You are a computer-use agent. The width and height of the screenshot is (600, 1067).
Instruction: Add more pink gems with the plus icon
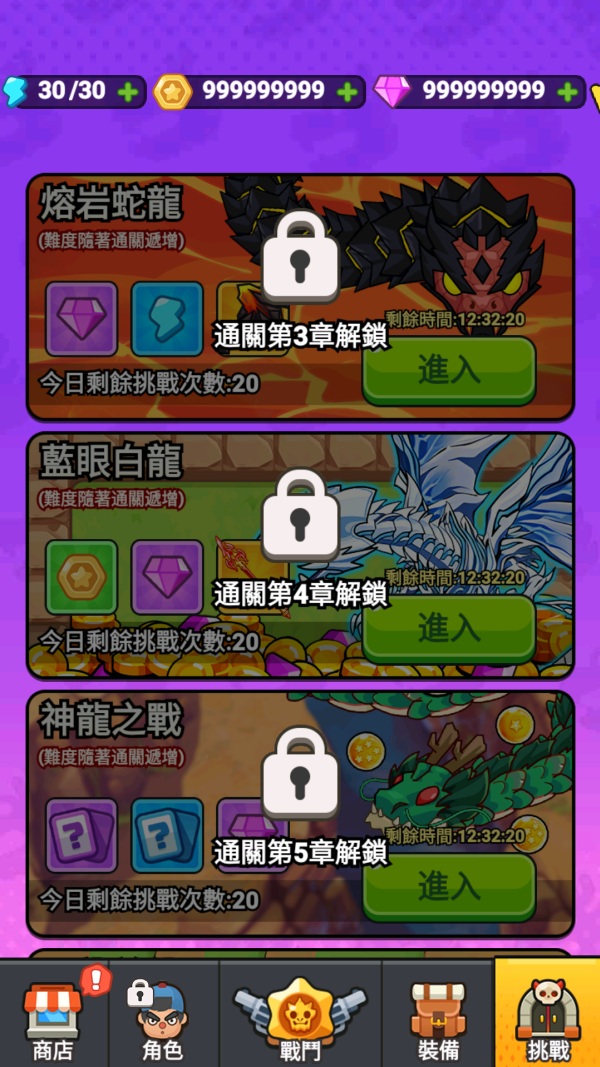(567, 92)
